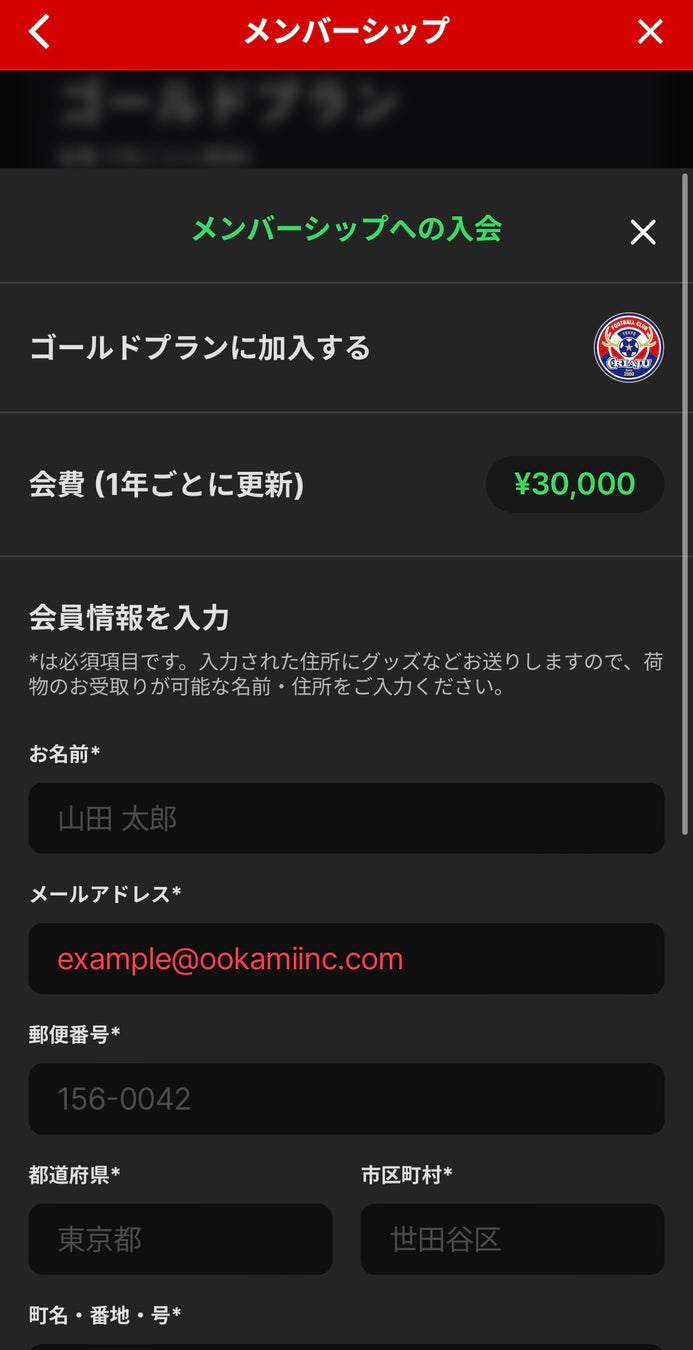The height and width of the screenshot is (1350, 693).
Task: Select the 郵便番号 input
Action: [346, 1099]
